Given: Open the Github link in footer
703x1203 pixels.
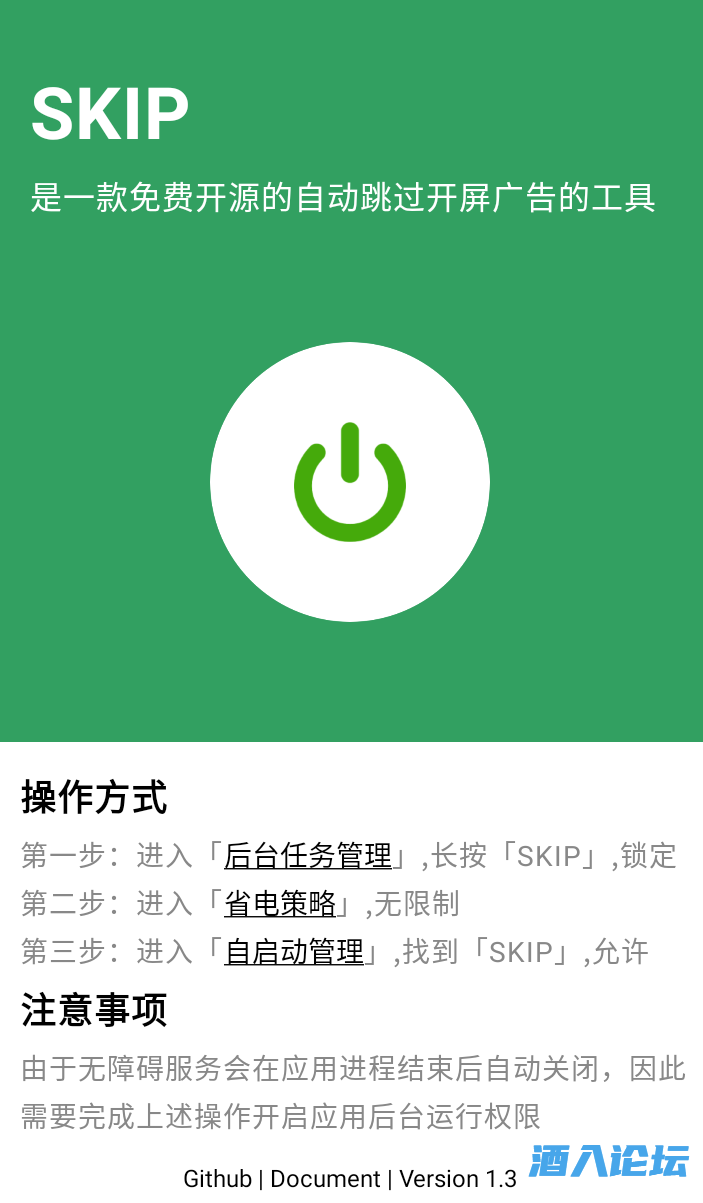Looking at the screenshot, I should (217, 1179).
